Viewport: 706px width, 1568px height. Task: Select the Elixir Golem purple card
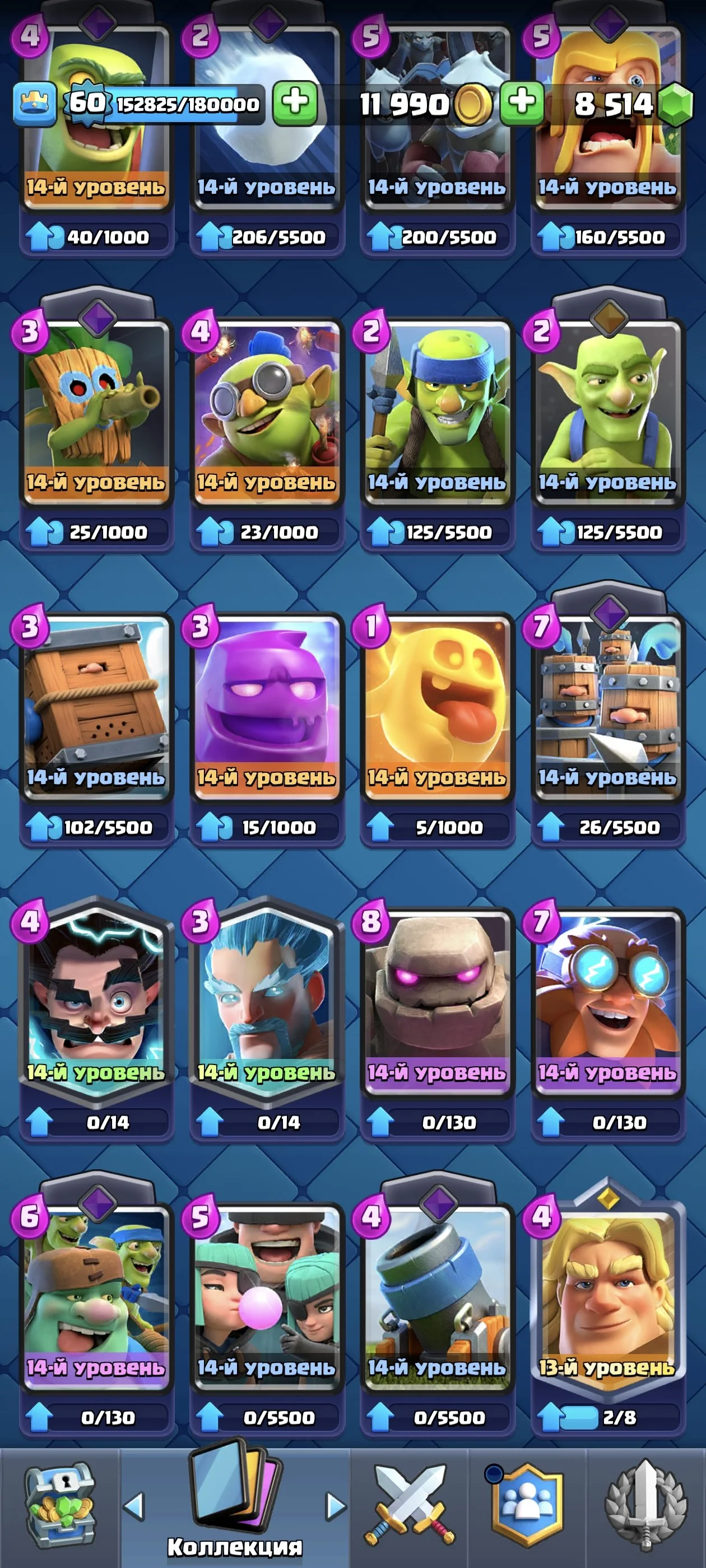tap(266, 727)
